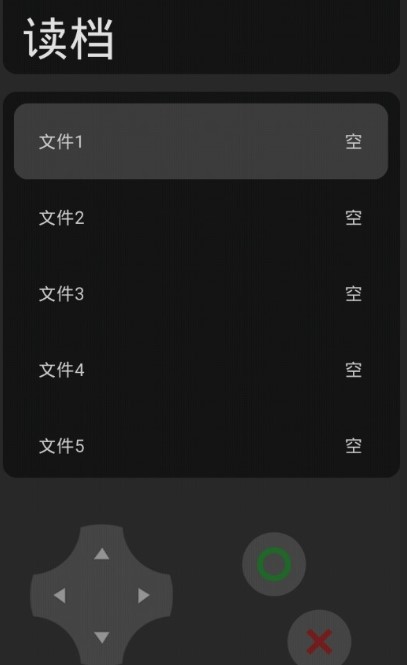Select save slot 文件2
407x665 pixels.
[x=201, y=218]
